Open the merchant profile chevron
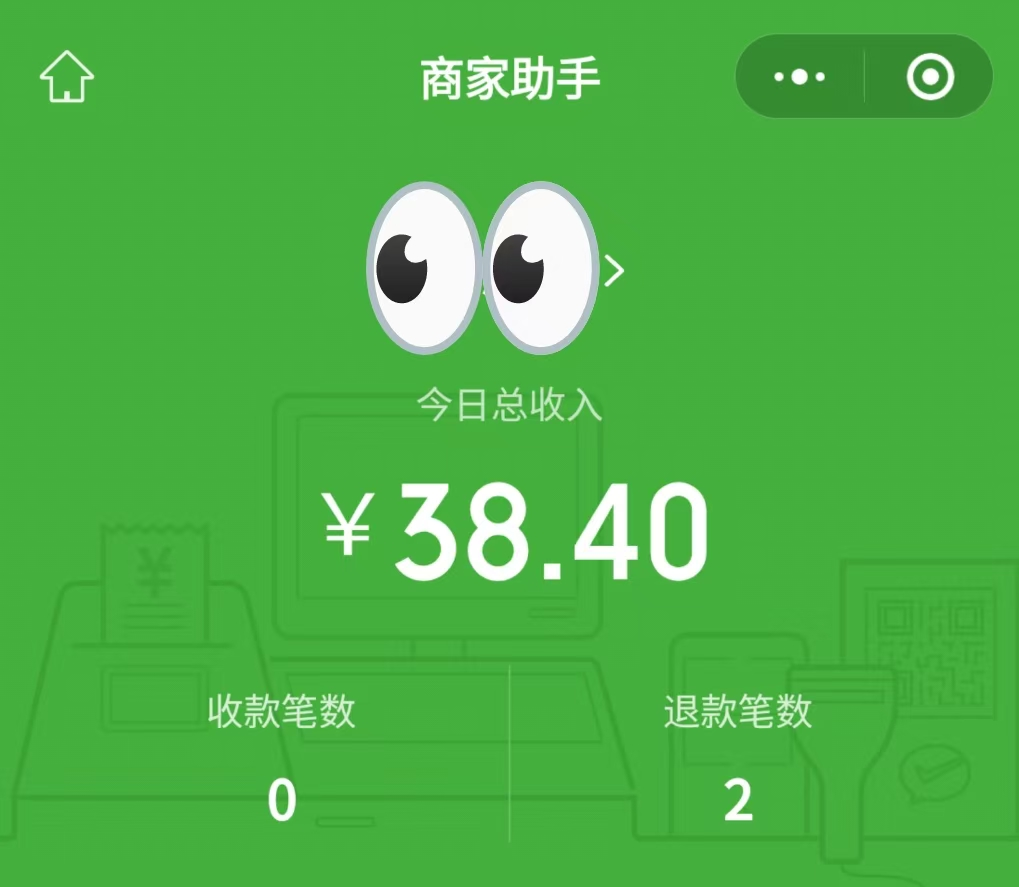Screen dimensions: 1019x887 tap(614, 270)
